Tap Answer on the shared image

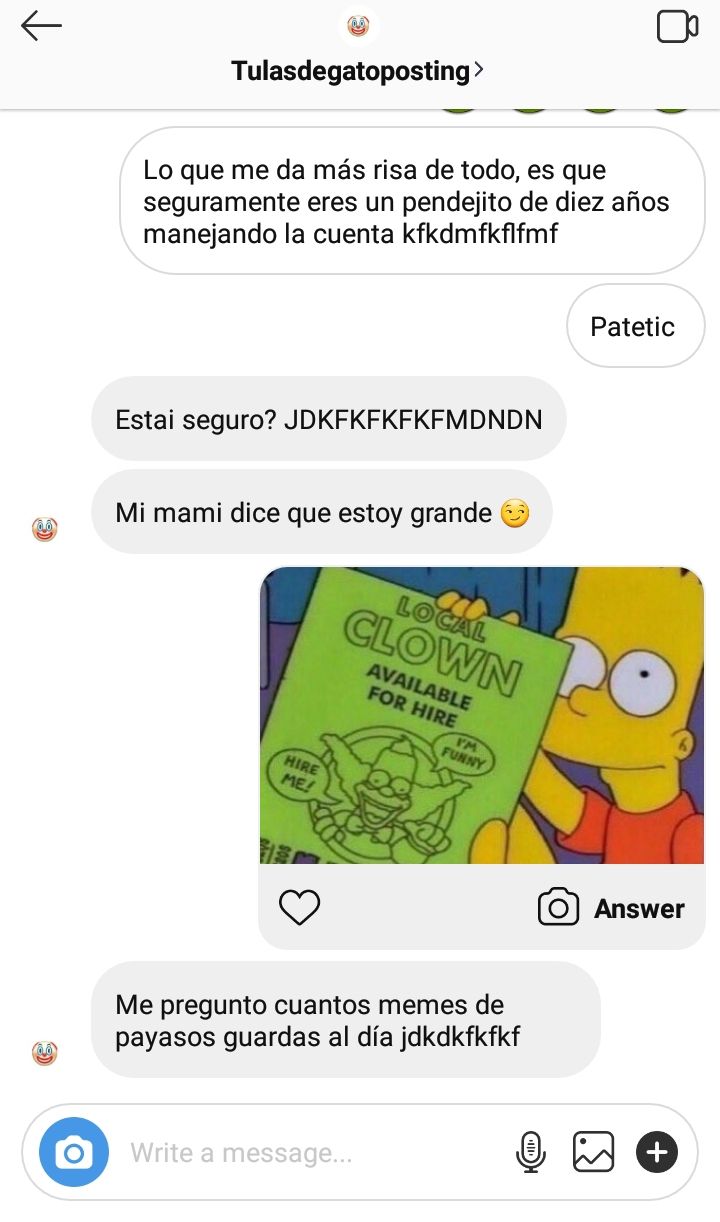coord(611,908)
